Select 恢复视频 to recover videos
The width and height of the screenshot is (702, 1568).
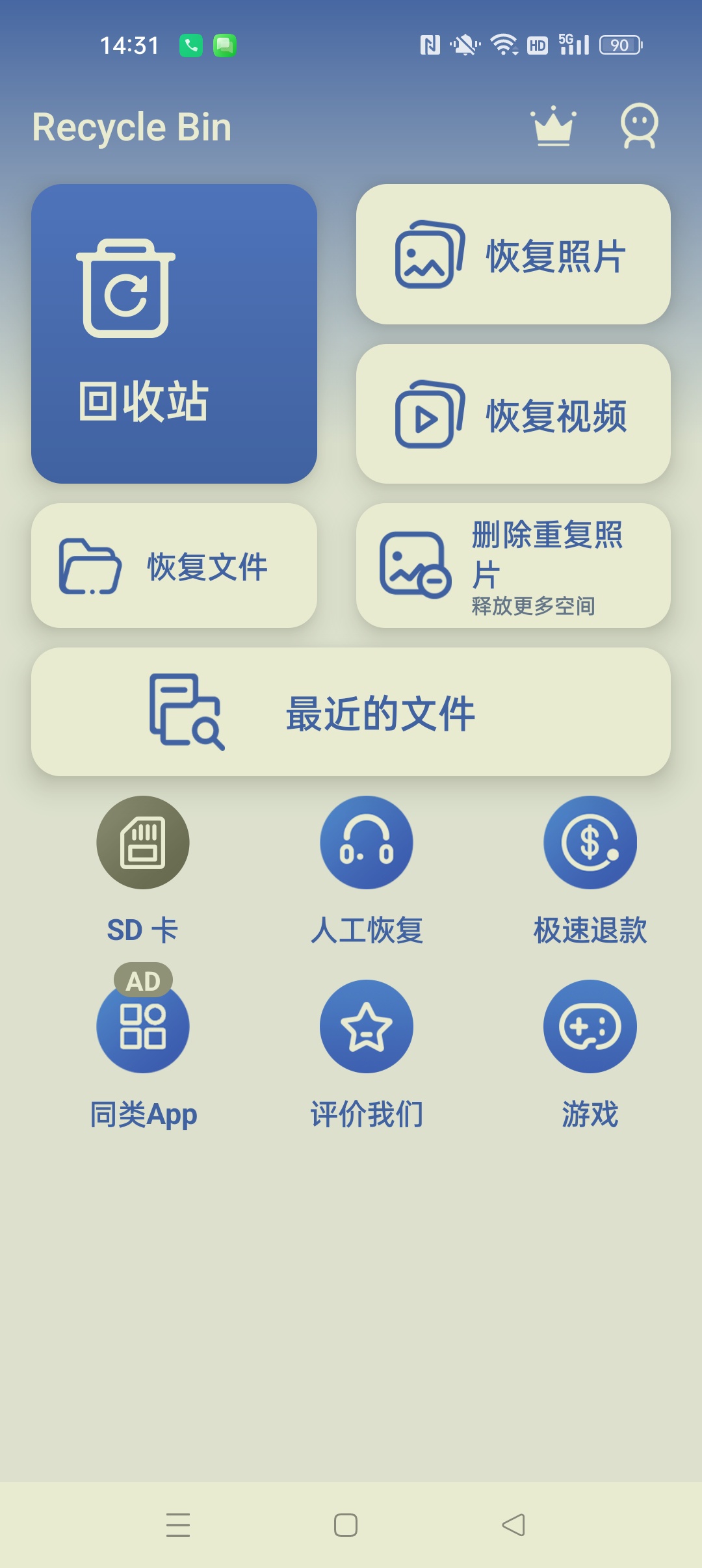[513, 413]
